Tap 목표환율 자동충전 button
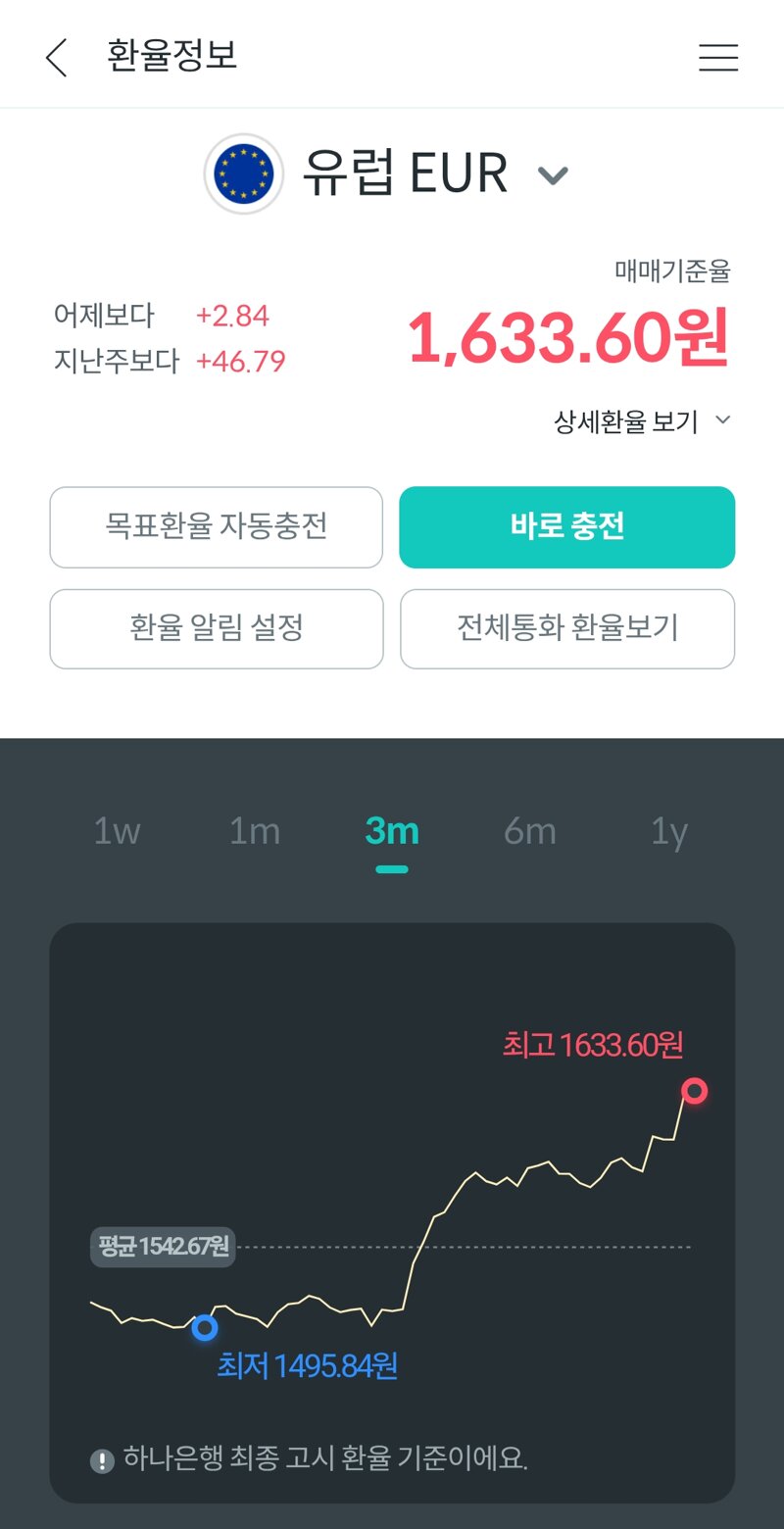784x1529 pixels. click(216, 527)
